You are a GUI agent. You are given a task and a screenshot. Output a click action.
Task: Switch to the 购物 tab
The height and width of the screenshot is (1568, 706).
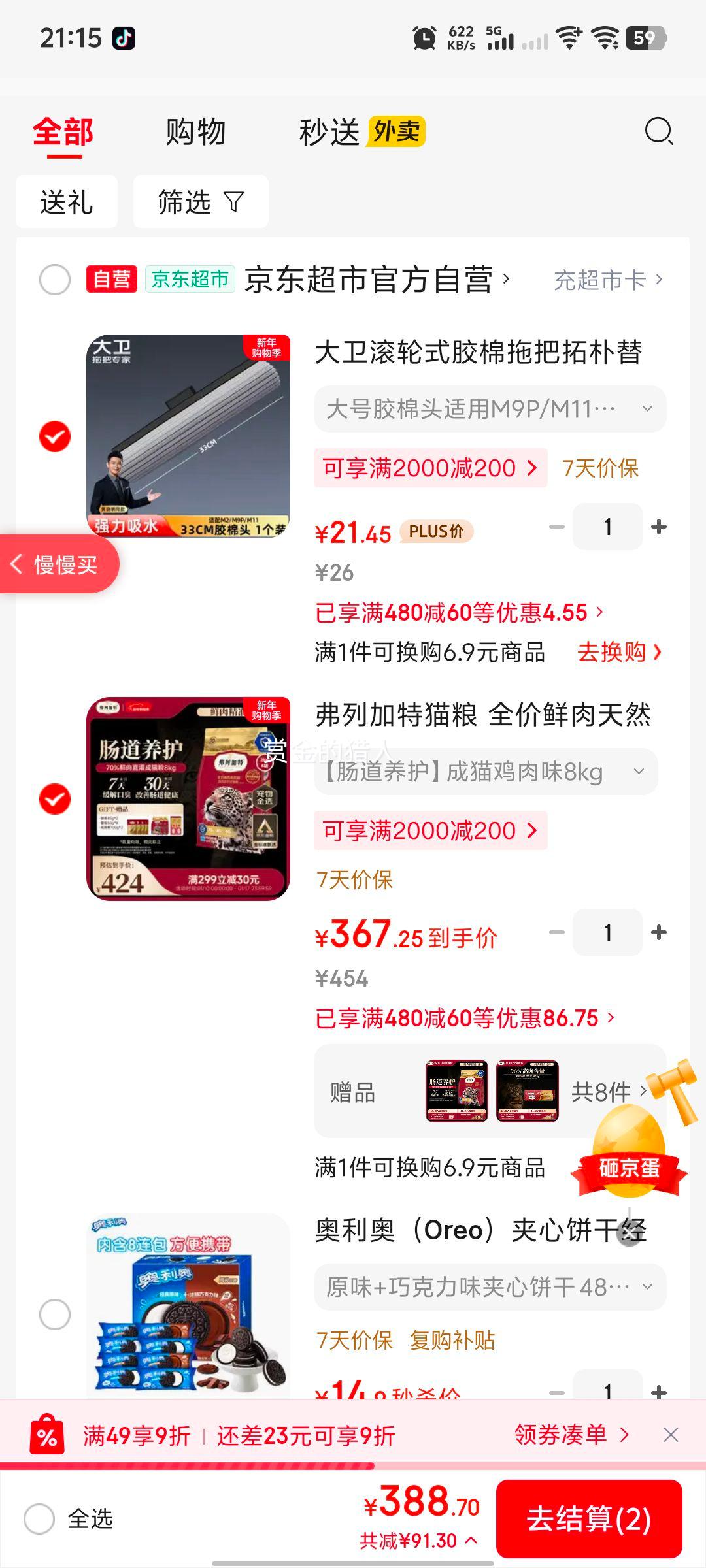tap(196, 133)
